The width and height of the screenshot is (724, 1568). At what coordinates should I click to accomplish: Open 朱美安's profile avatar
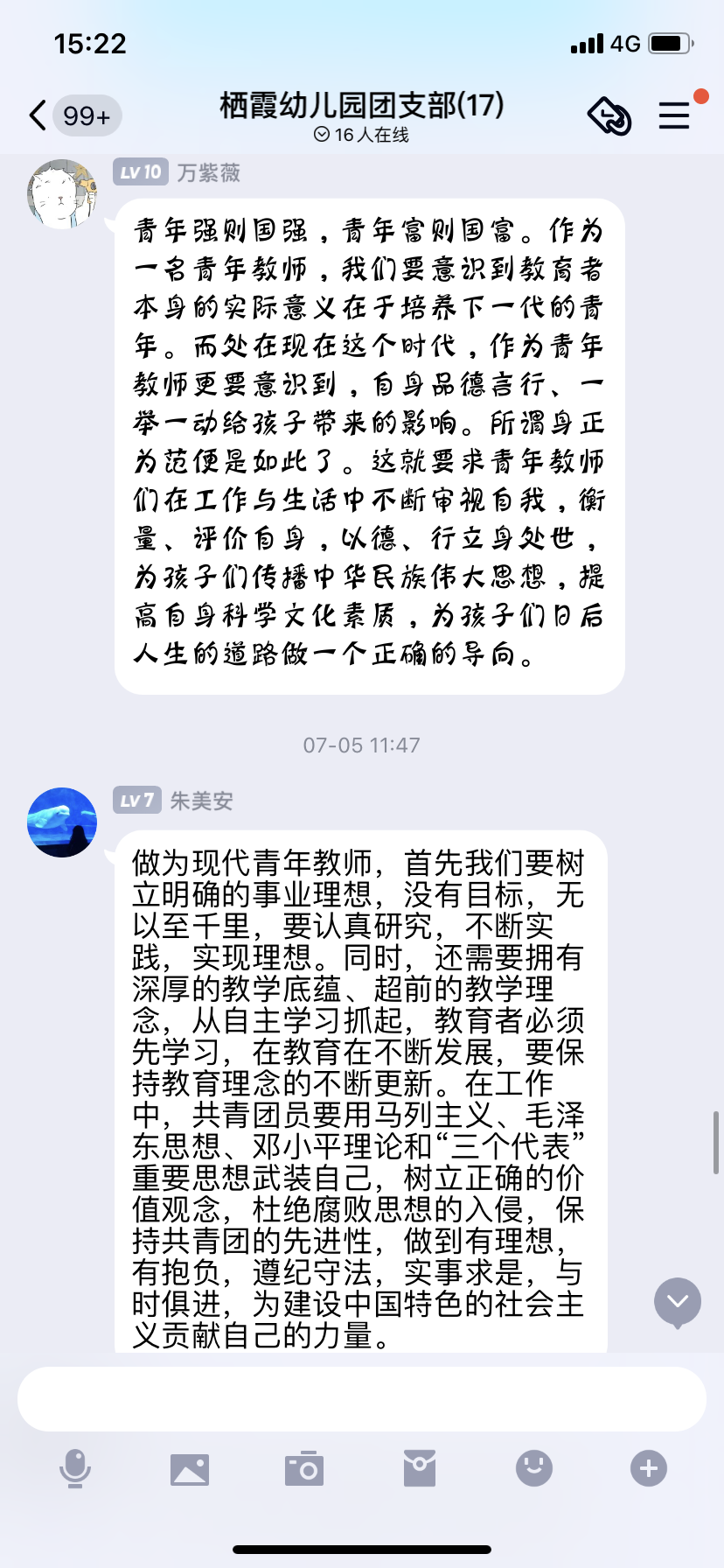[62, 822]
